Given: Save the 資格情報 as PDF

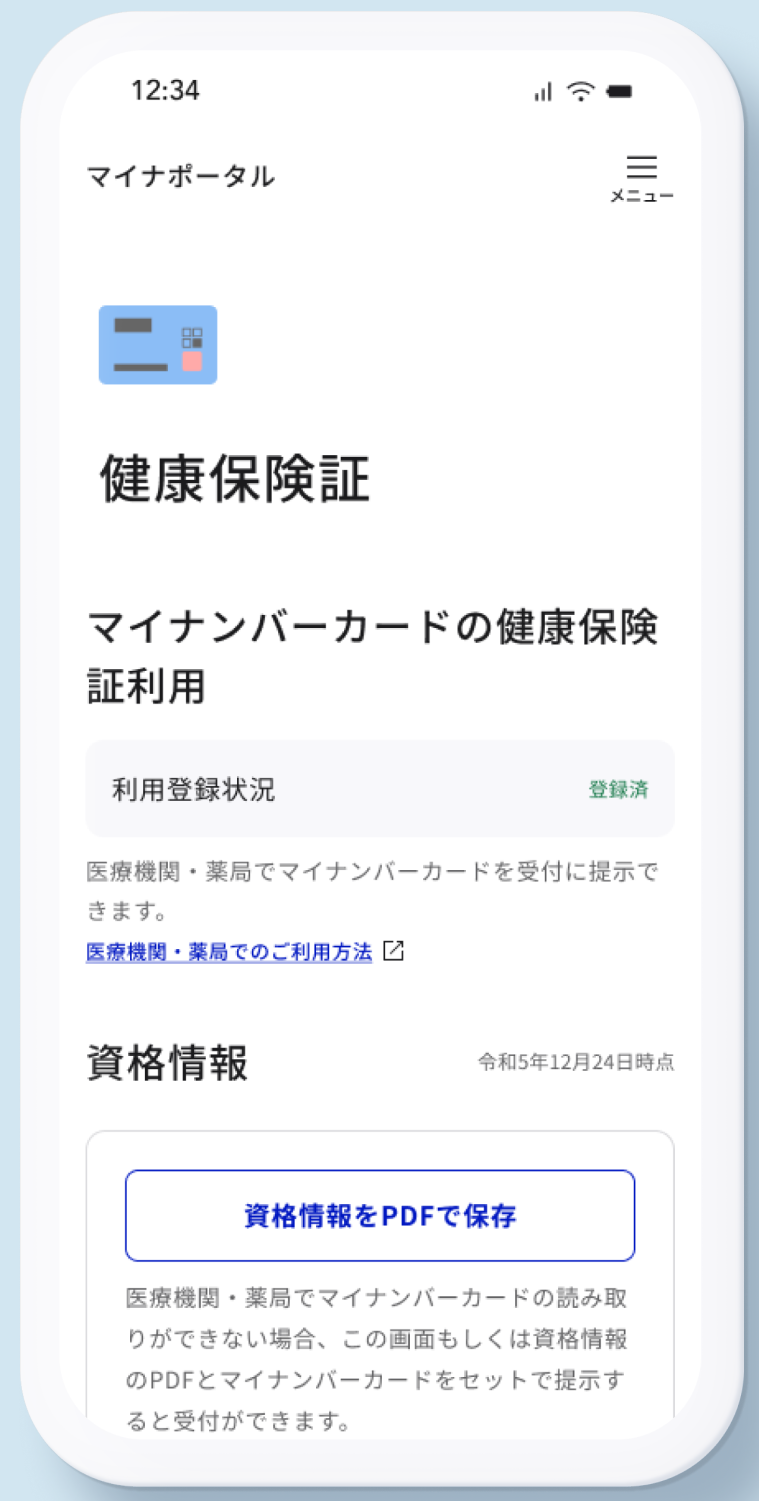Looking at the screenshot, I should (x=380, y=1215).
